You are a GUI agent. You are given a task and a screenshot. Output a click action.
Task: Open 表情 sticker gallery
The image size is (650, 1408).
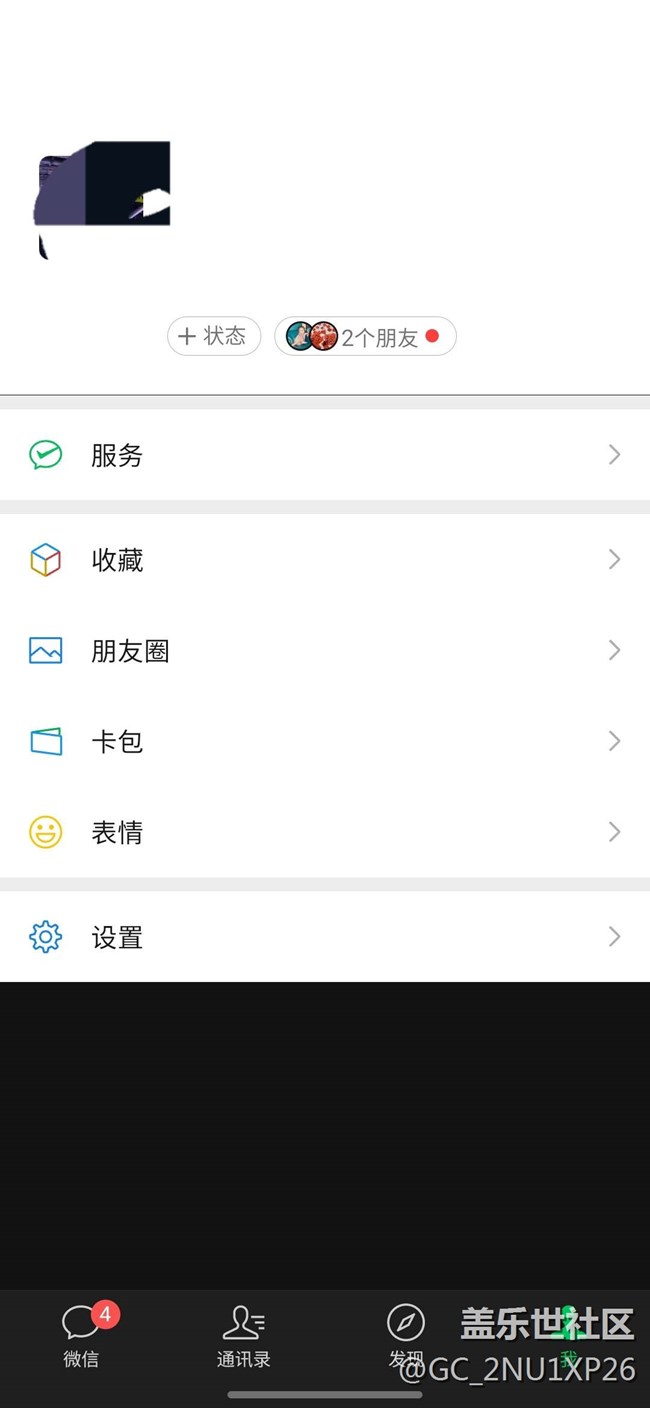click(325, 832)
